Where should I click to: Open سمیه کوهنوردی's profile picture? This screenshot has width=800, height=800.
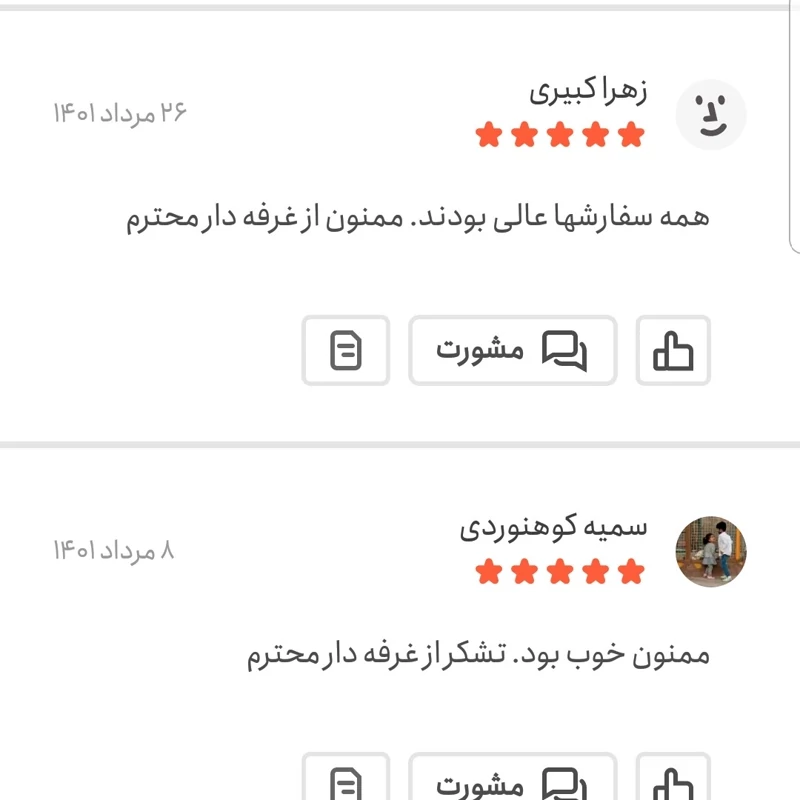[x=711, y=552]
